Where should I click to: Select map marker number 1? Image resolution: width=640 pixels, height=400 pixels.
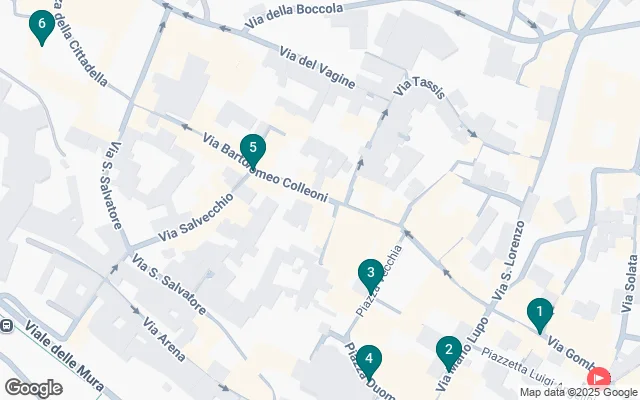[539, 314]
